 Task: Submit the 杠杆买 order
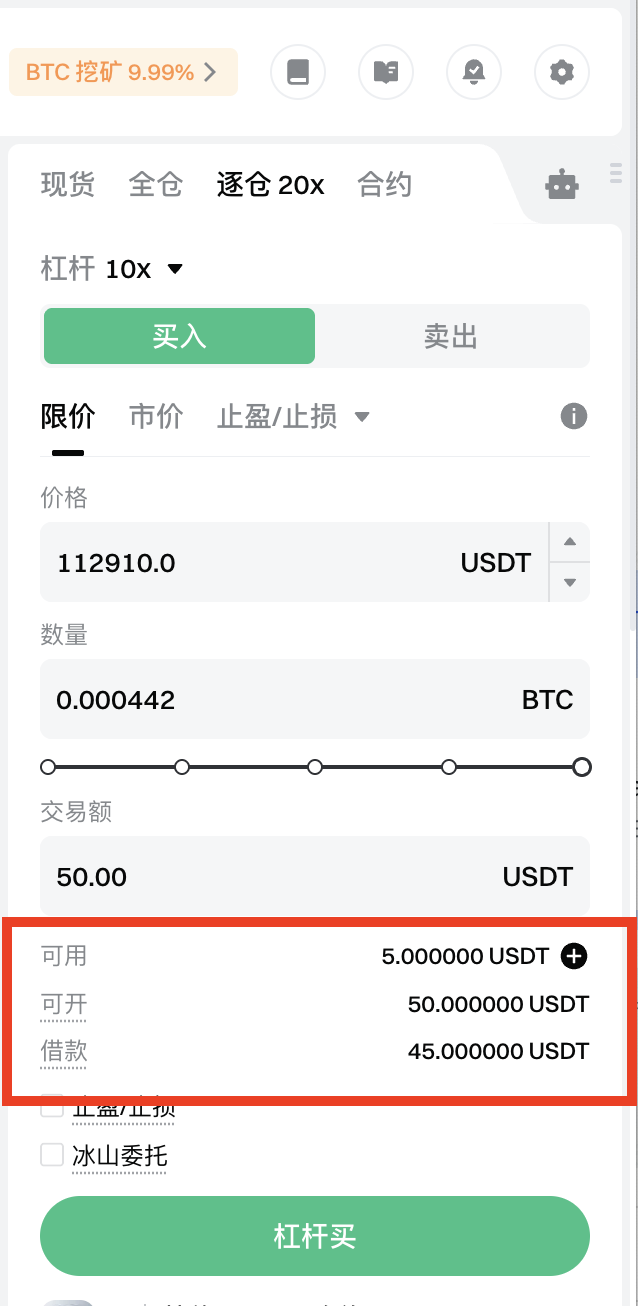click(x=314, y=1236)
